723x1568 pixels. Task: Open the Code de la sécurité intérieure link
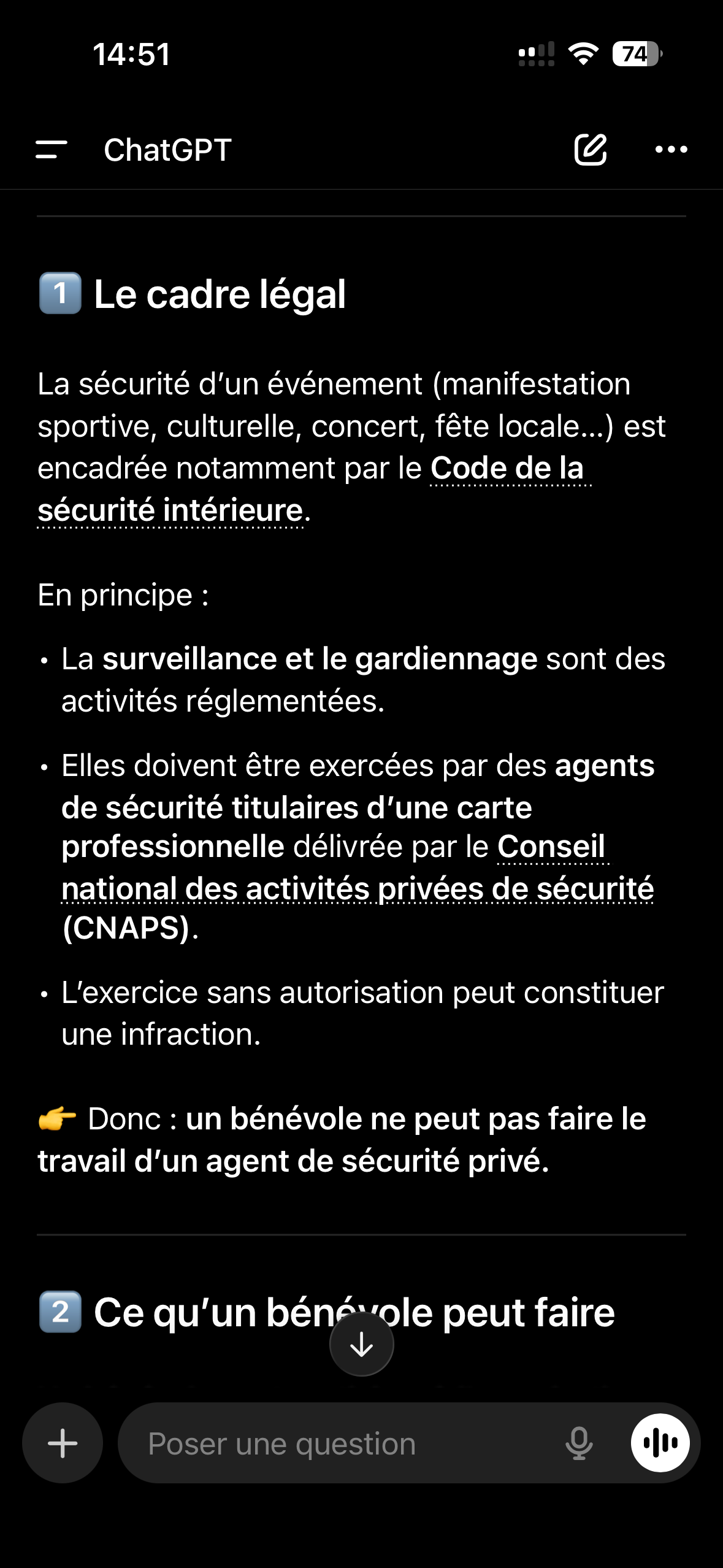[x=507, y=469]
